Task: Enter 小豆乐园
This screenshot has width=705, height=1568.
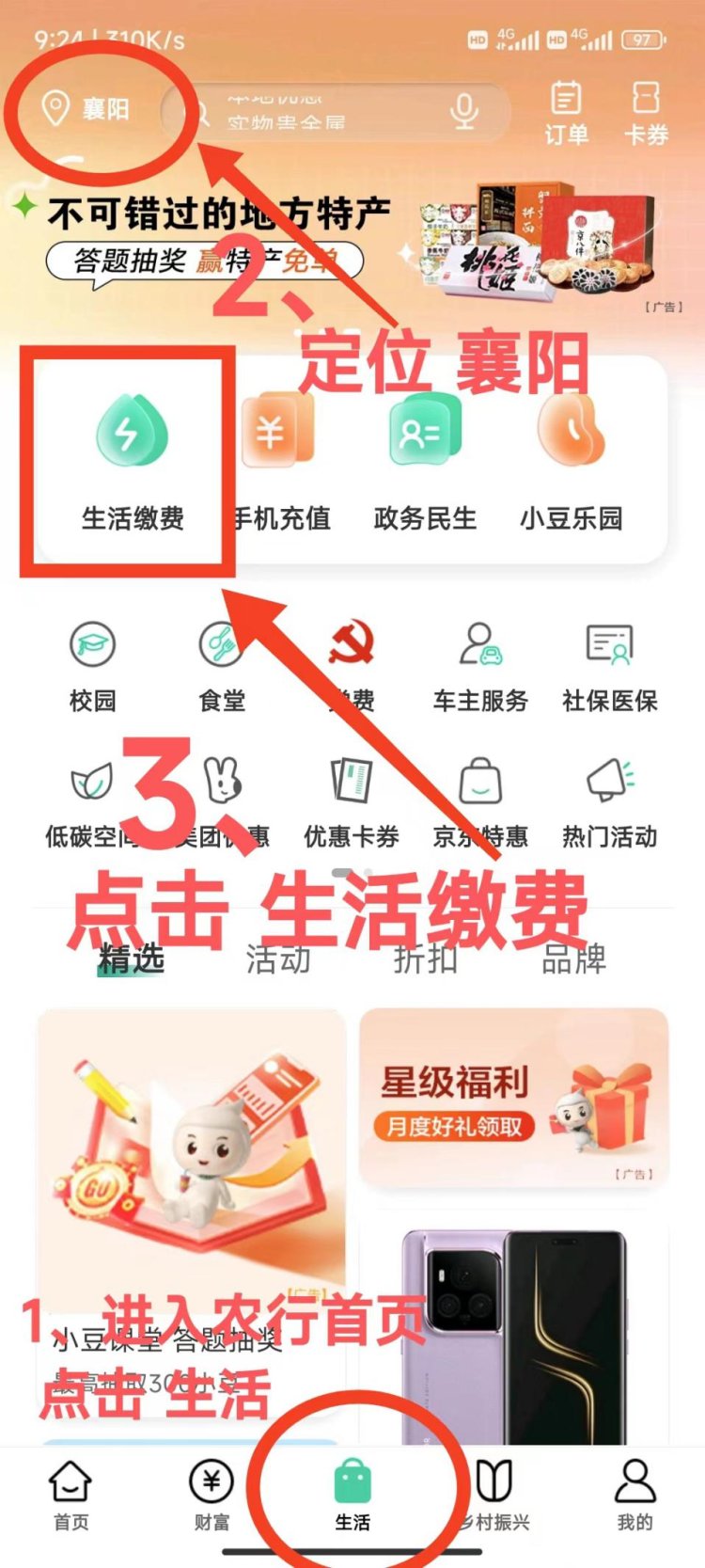Action: (572, 461)
